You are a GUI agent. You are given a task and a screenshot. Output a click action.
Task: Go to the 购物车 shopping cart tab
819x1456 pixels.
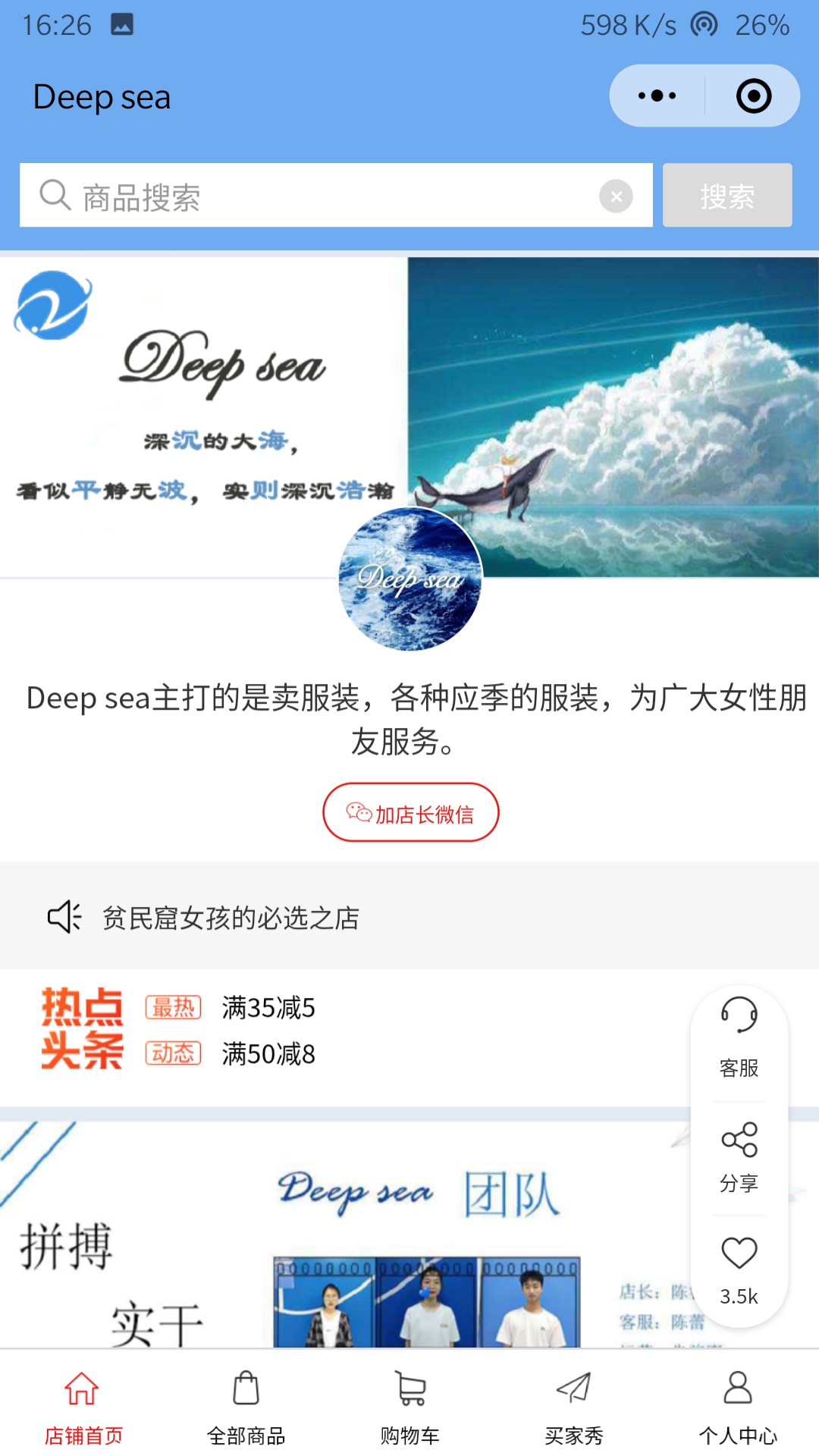pyautogui.click(x=409, y=1407)
